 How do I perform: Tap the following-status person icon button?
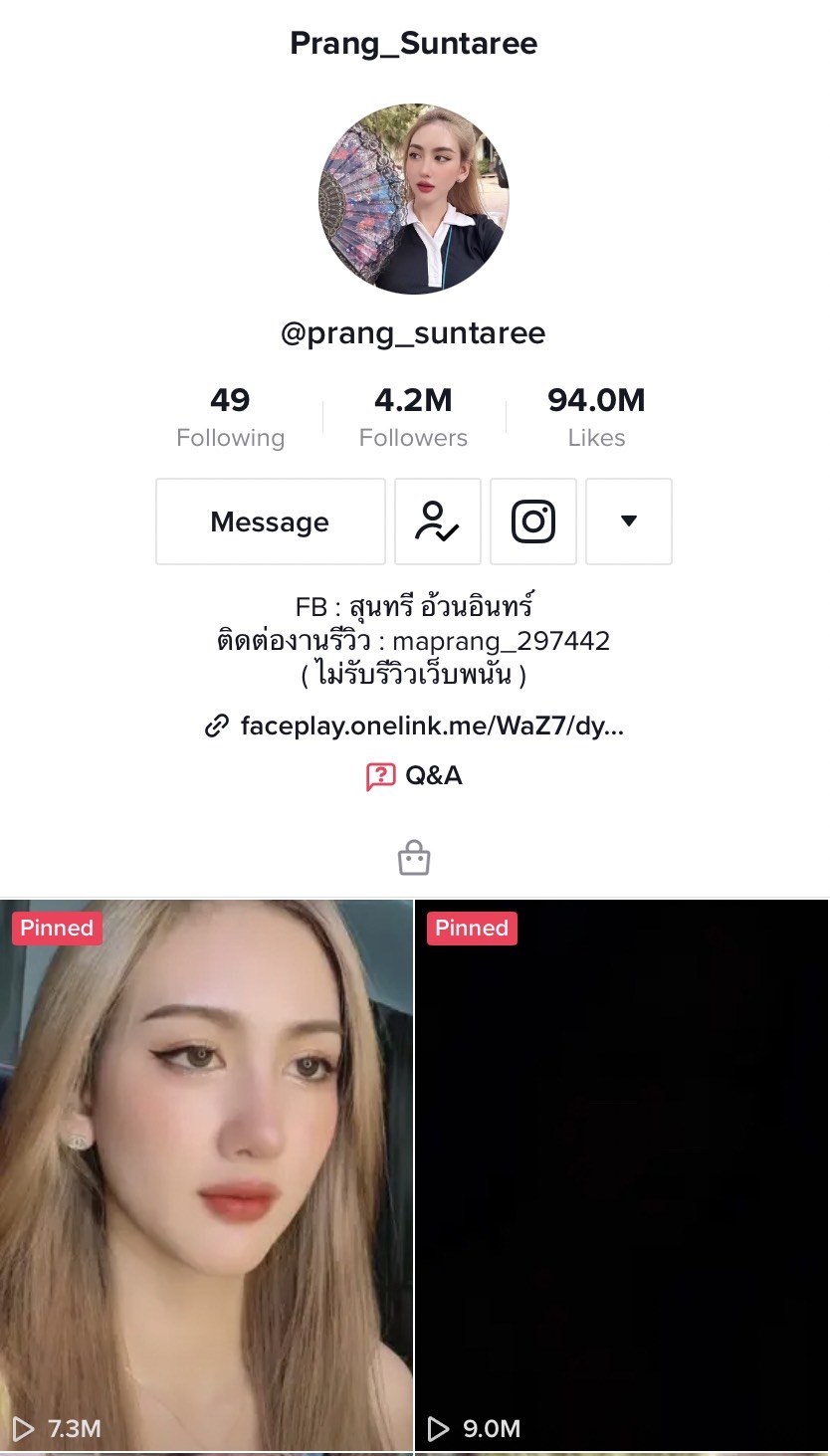[438, 521]
